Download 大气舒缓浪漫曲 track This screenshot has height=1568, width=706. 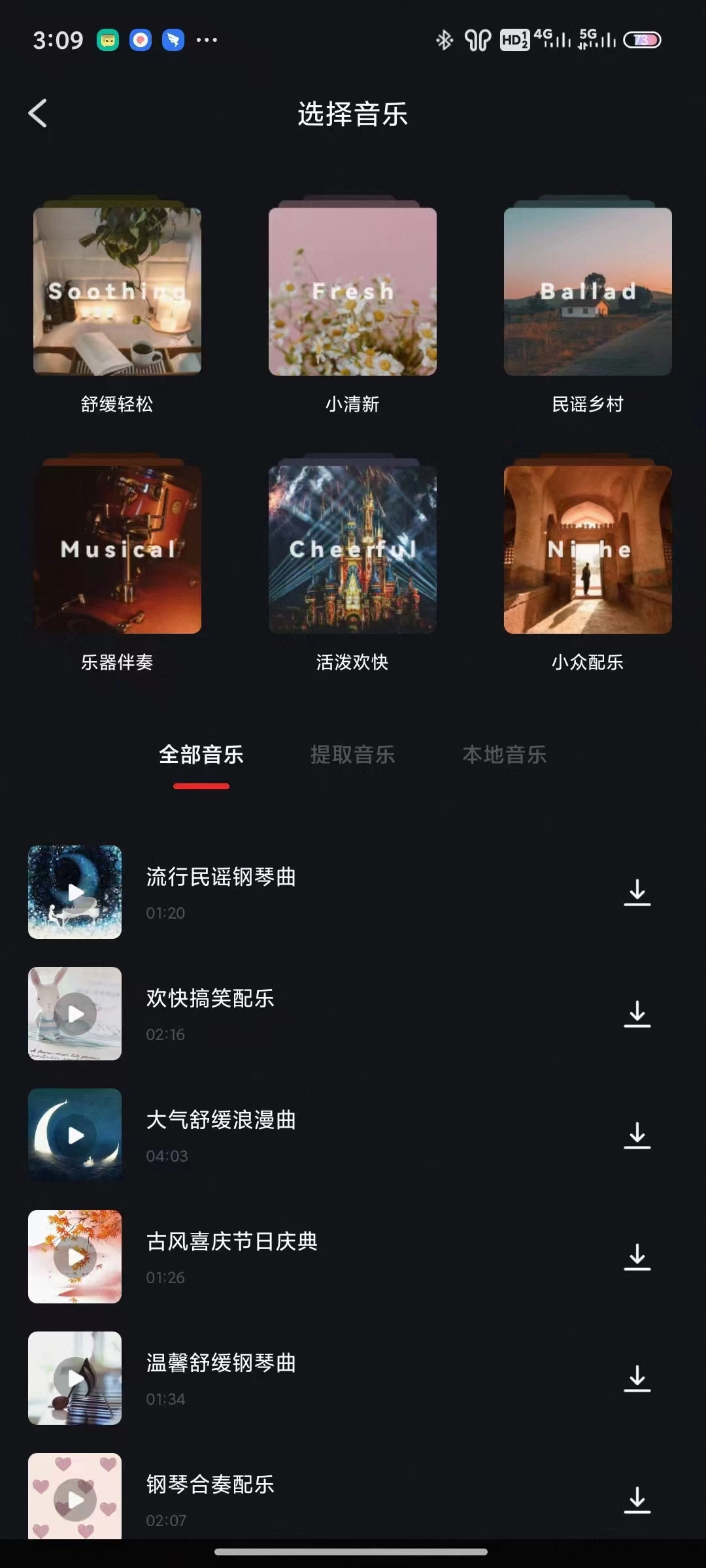point(637,1135)
